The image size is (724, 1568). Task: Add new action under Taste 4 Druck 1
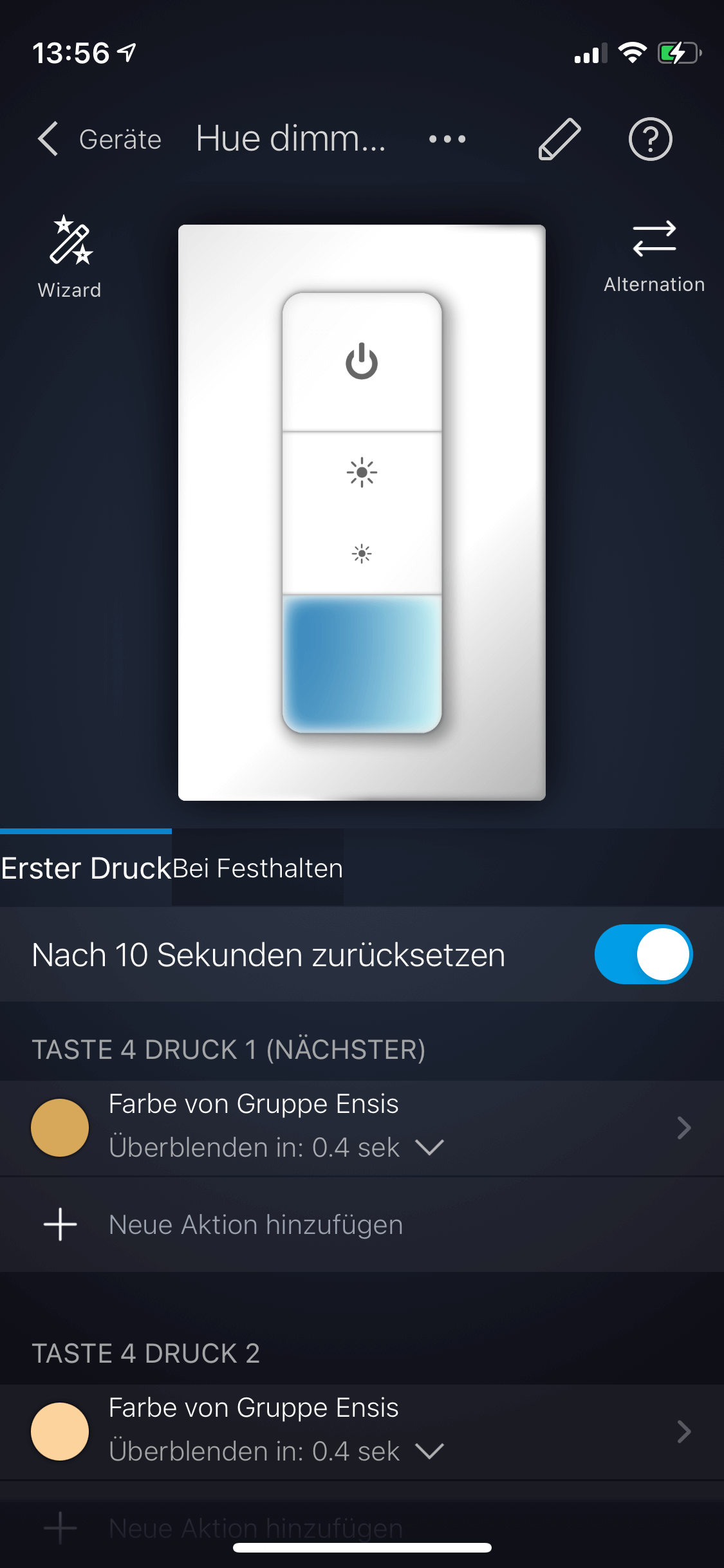[x=255, y=1224]
